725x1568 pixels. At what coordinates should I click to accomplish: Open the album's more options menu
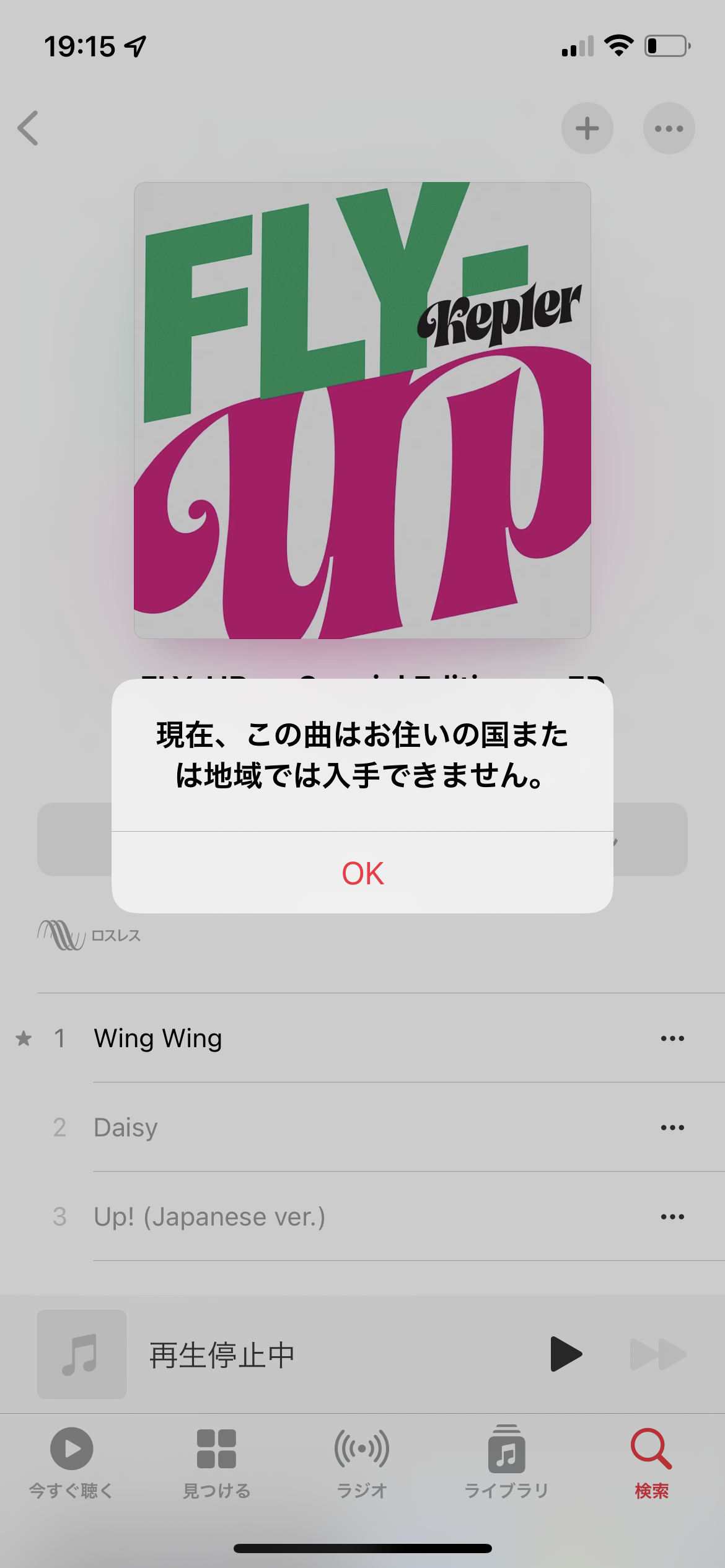(669, 128)
